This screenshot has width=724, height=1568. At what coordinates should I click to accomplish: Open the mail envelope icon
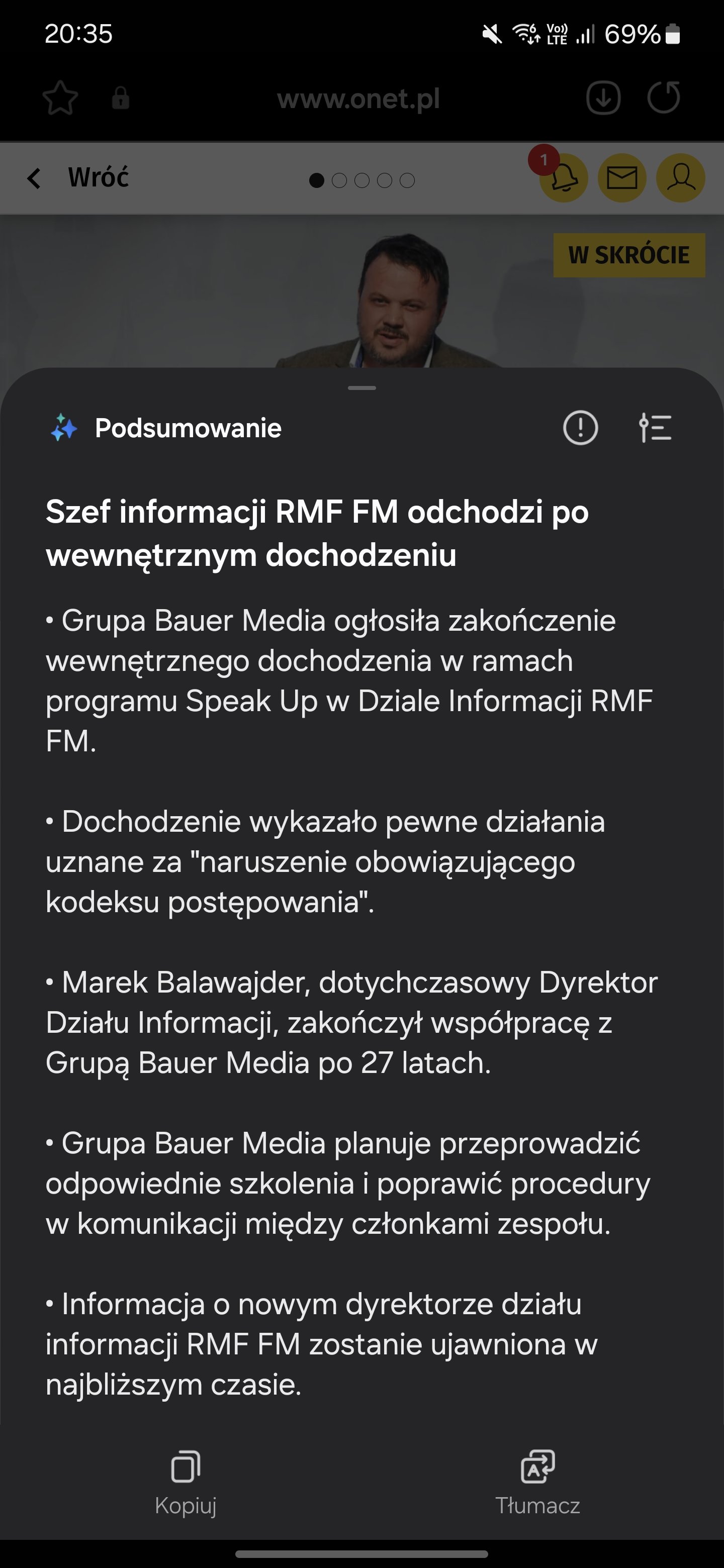pos(622,178)
